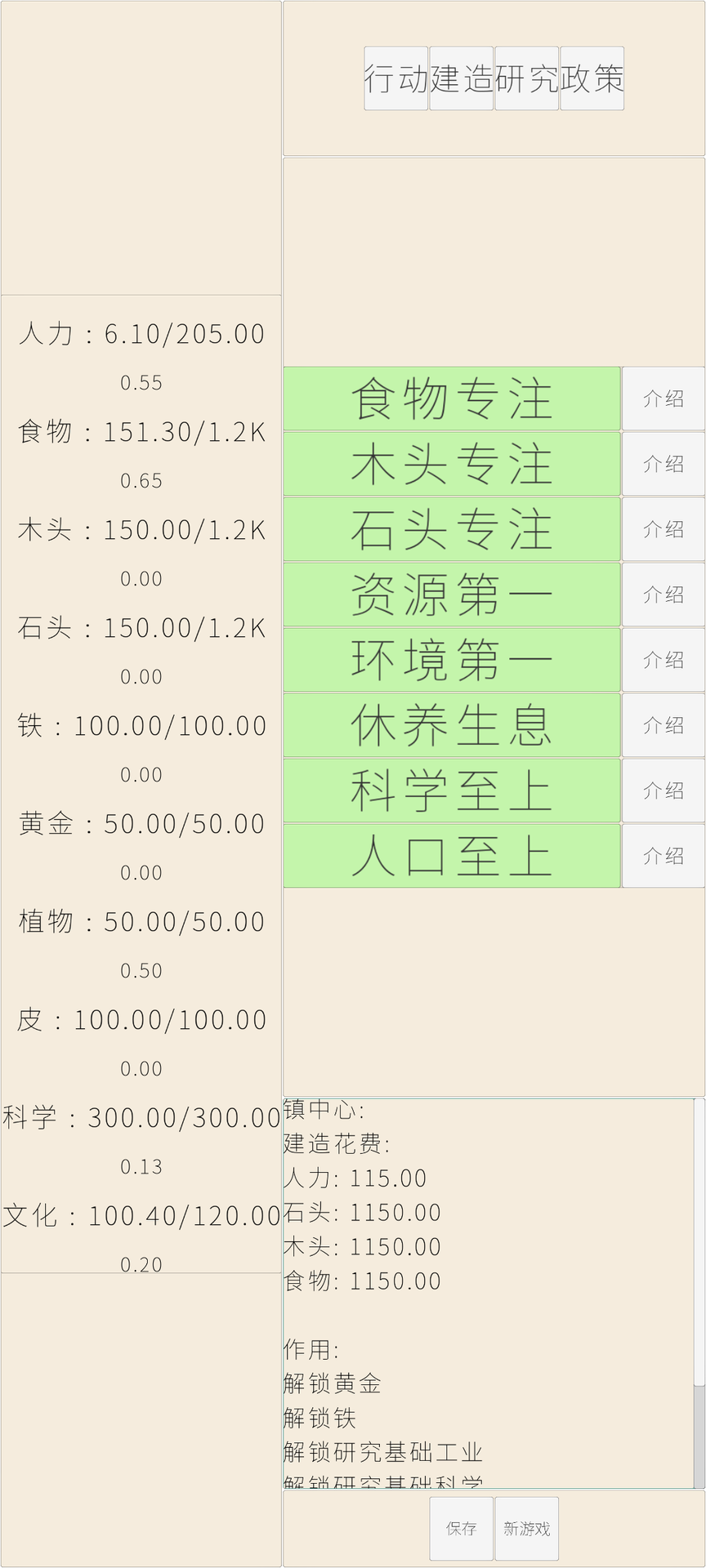This screenshot has width=706, height=1568.
Task: Start a 新游戏
Action: (526, 1528)
